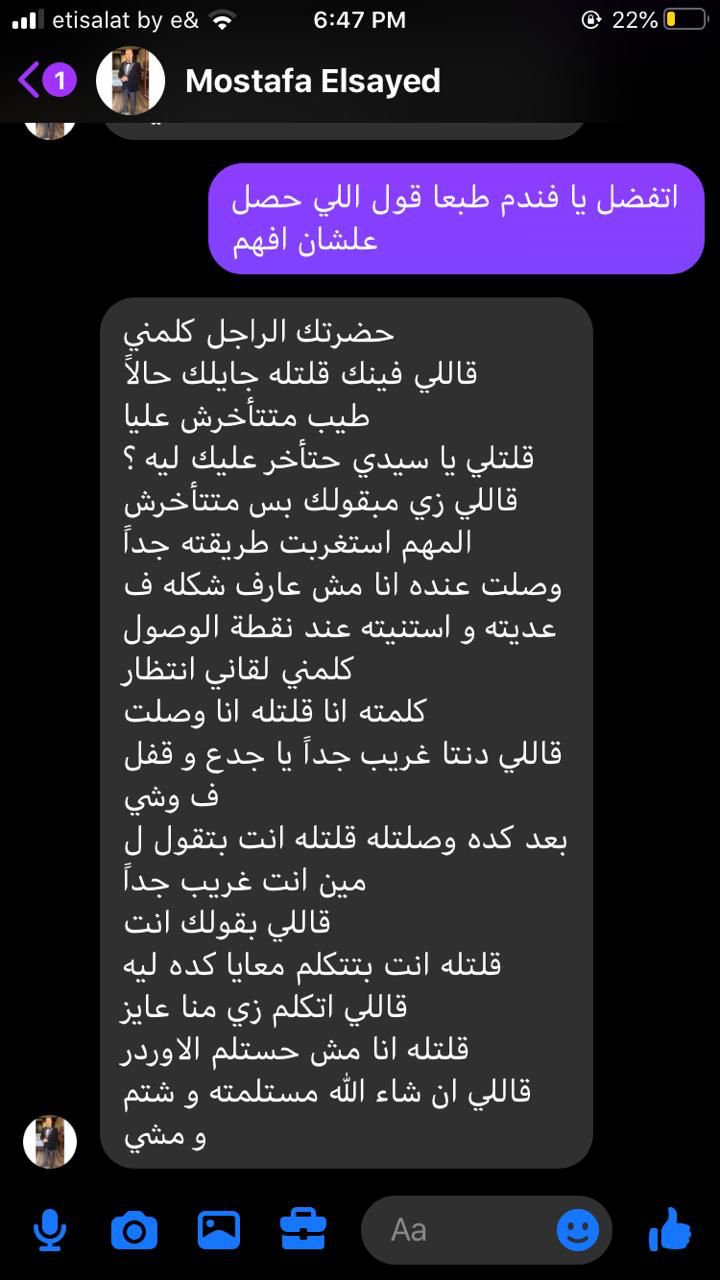The height and width of the screenshot is (1280, 720).
Task: Record a voice message with microphone
Action: (48, 1229)
